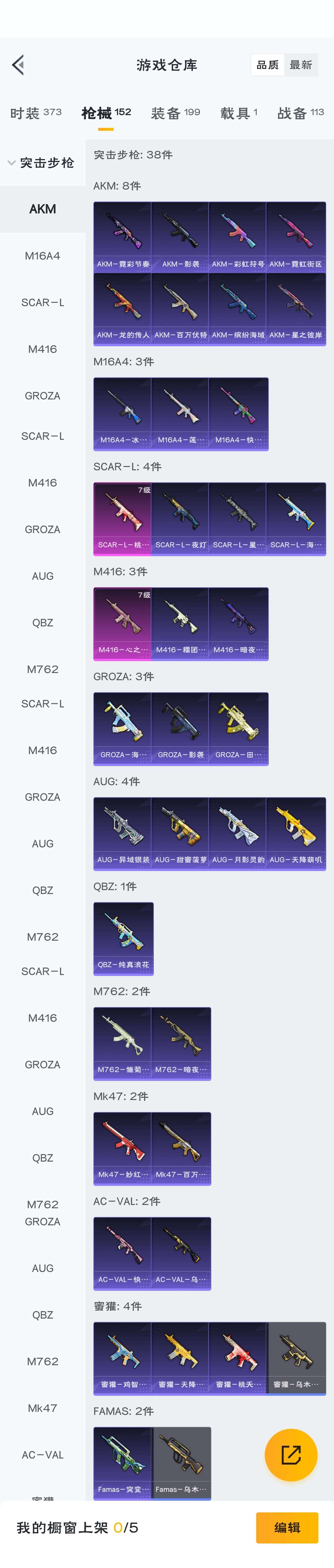Open the AKM-霓彩节奏 skin

[122, 237]
